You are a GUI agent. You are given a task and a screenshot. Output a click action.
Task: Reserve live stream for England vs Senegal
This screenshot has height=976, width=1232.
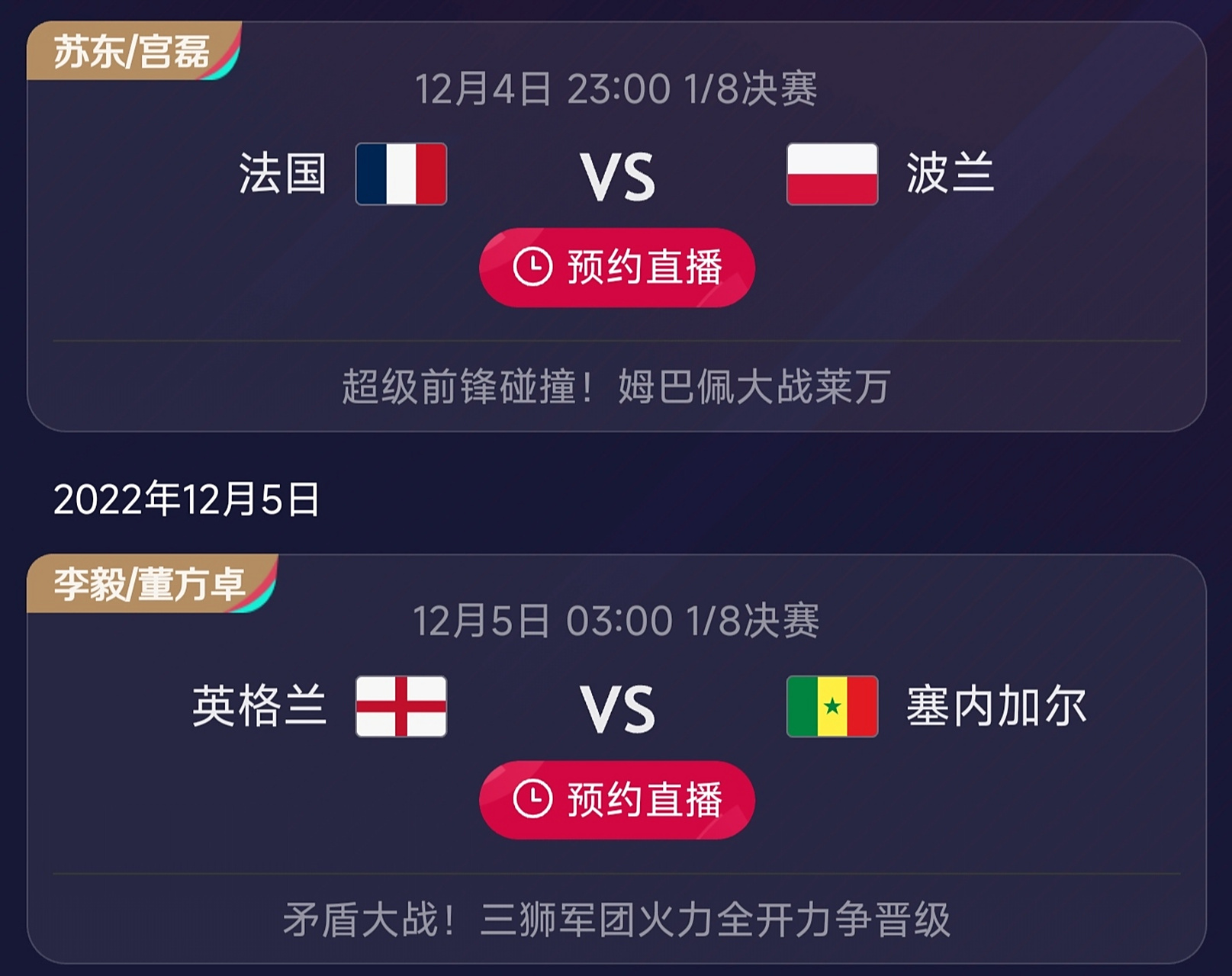(616, 800)
